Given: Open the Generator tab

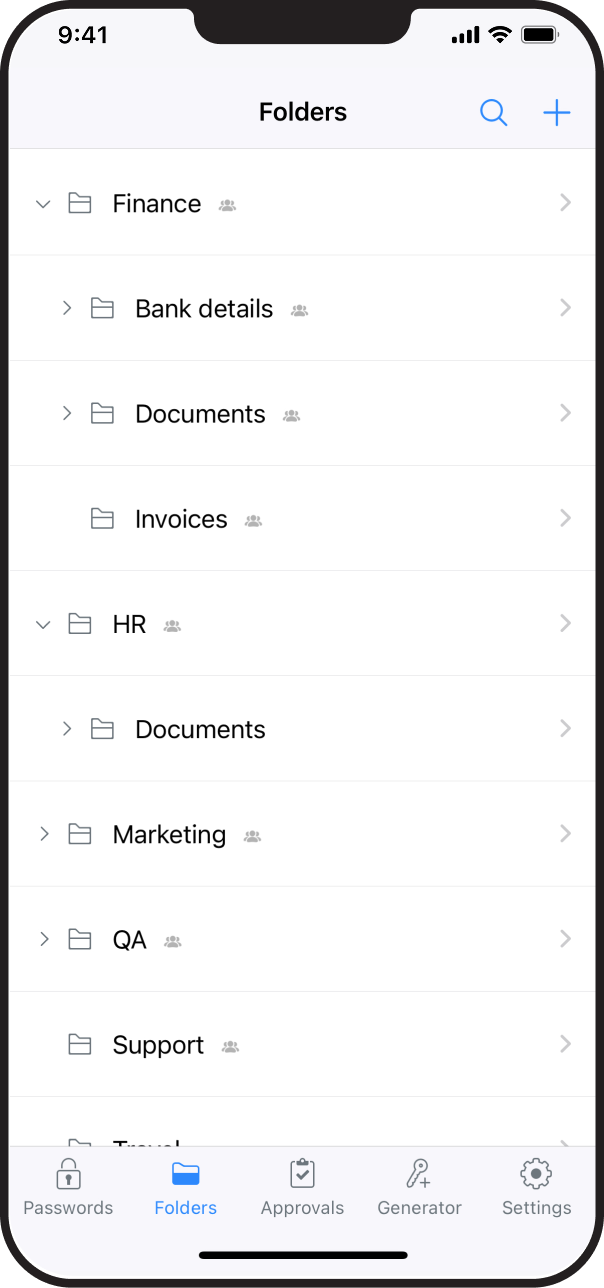Looking at the screenshot, I should tap(419, 1187).
